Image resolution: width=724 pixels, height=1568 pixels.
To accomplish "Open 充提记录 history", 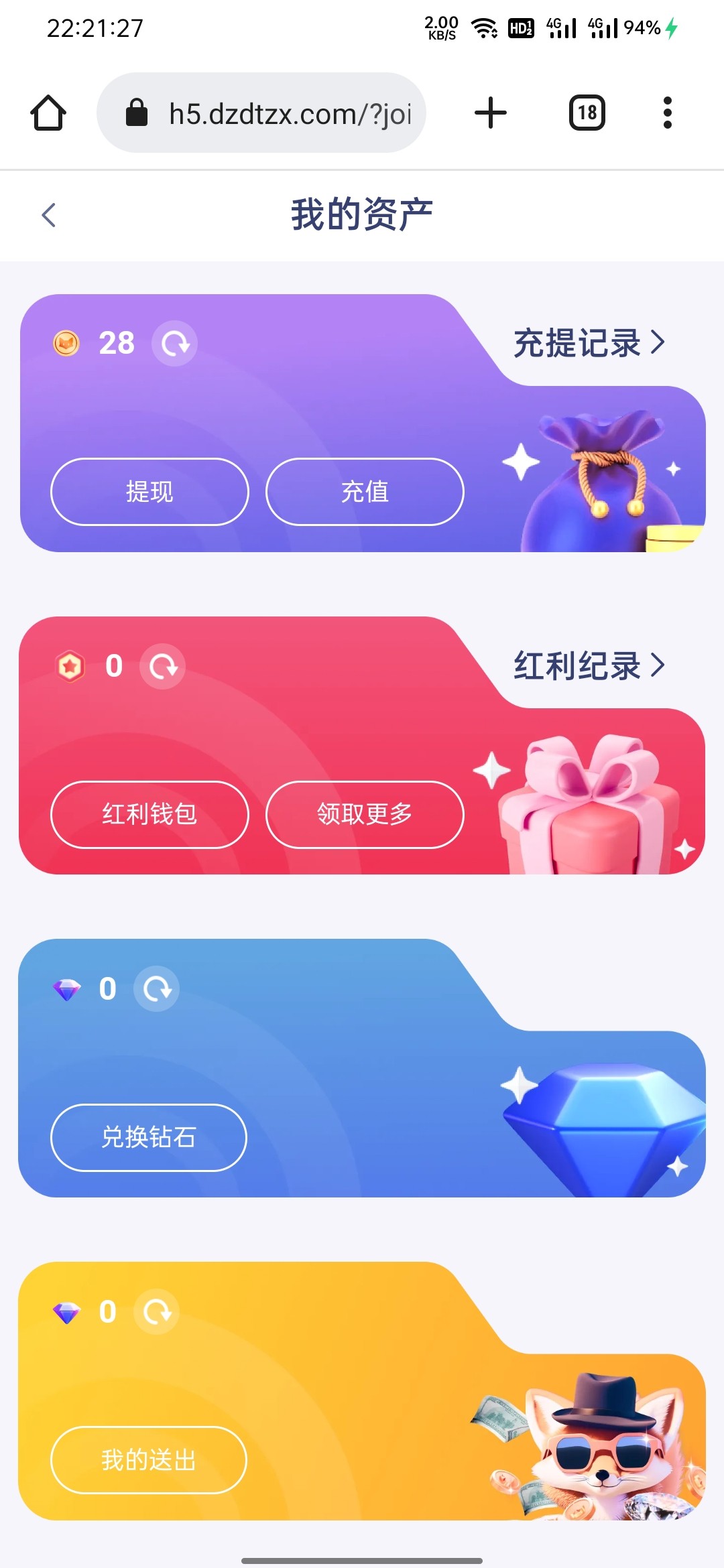I will pyautogui.click(x=589, y=343).
